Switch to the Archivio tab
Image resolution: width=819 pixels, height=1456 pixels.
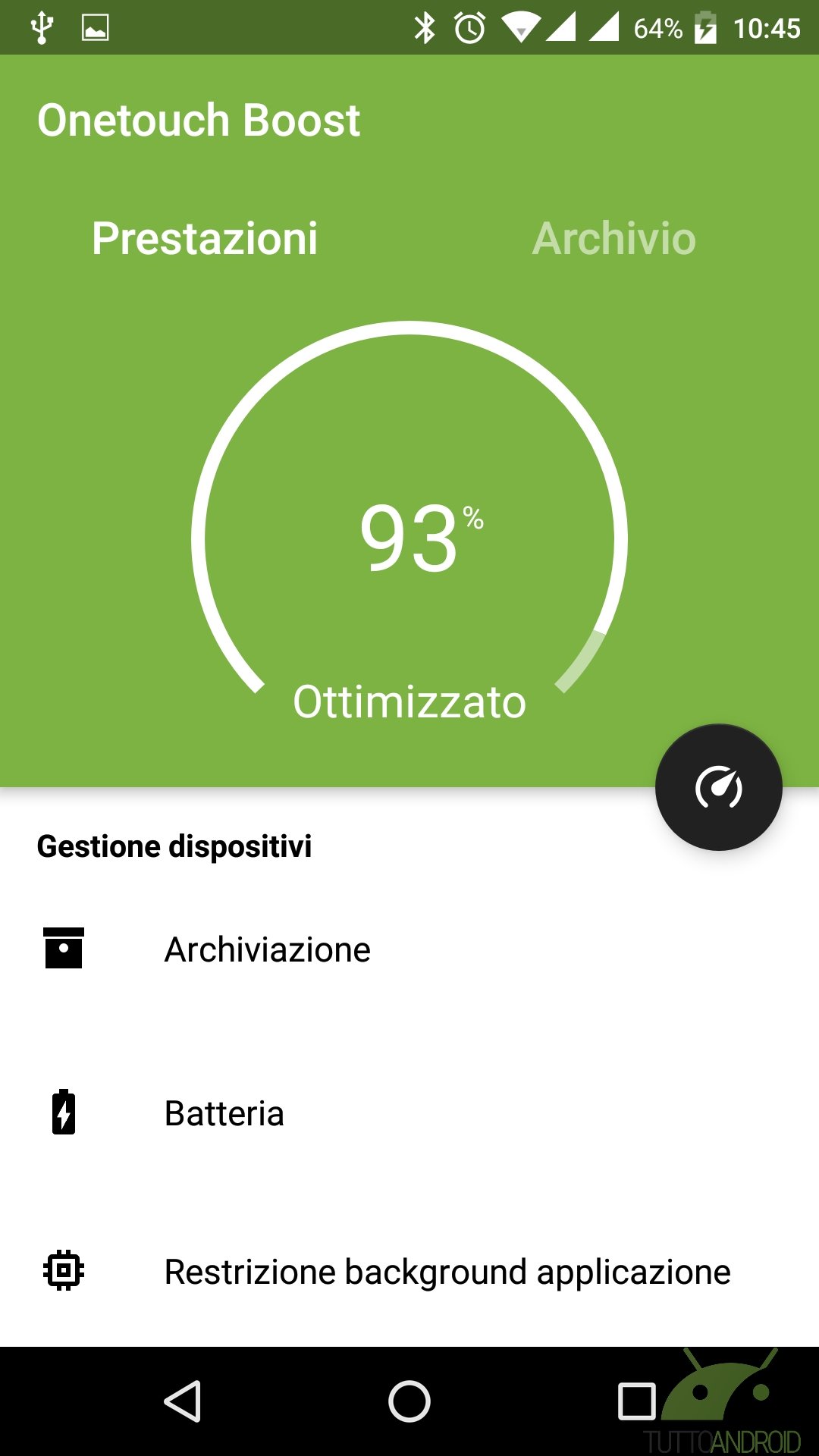[613, 239]
